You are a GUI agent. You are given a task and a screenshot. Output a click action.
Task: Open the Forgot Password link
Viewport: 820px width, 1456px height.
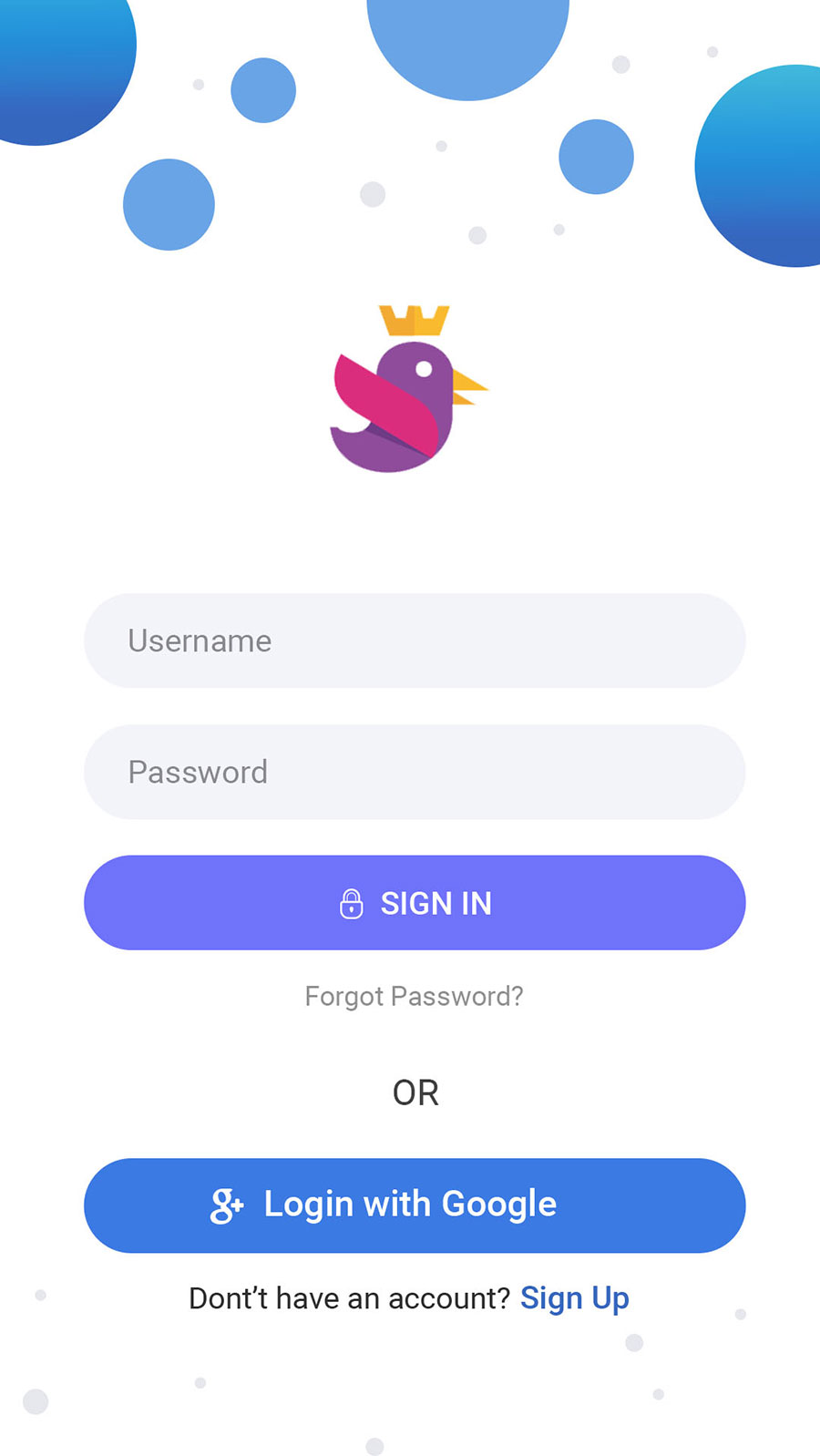click(x=415, y=996)
